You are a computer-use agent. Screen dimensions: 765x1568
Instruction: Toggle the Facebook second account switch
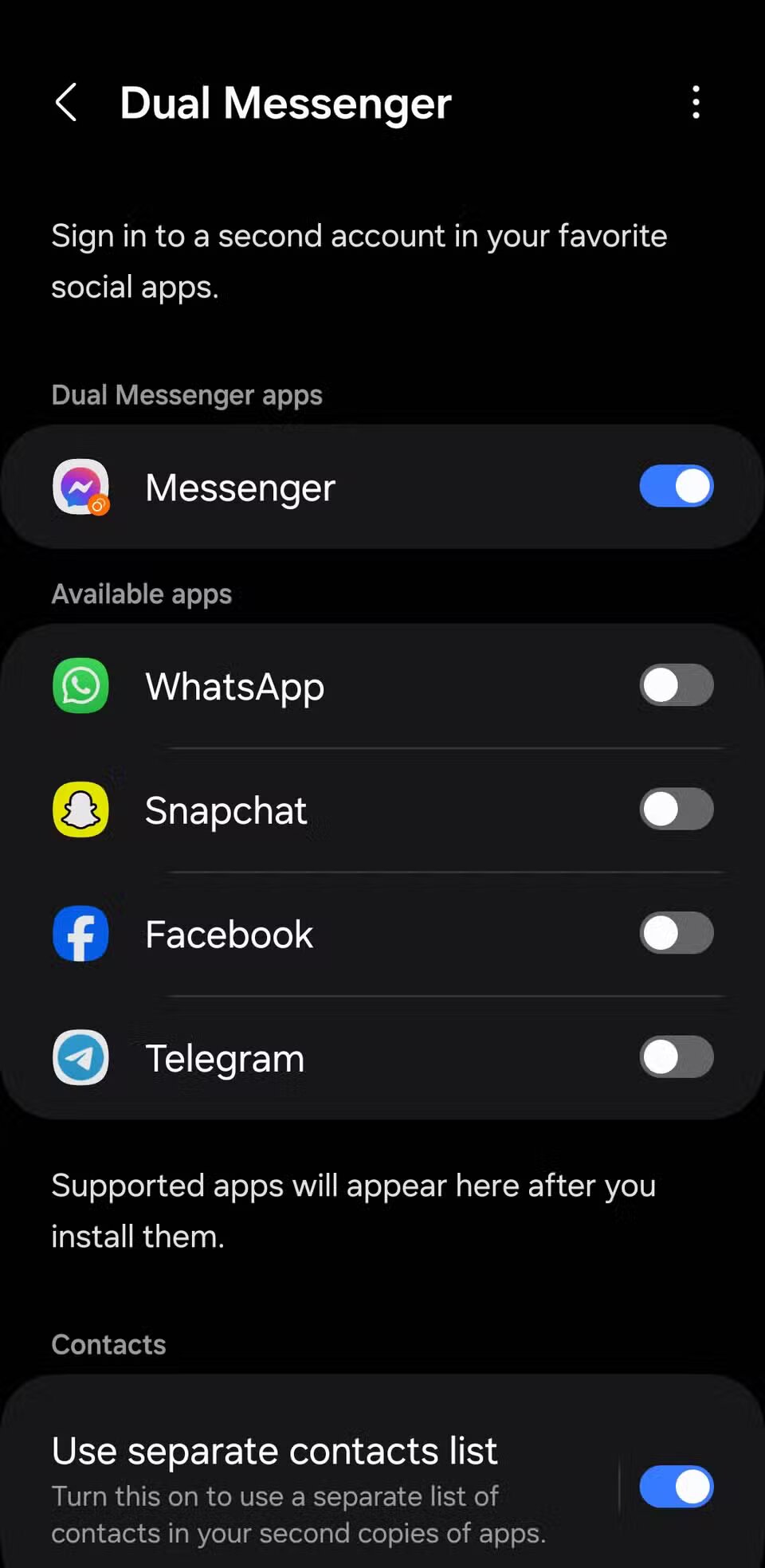click(676, 934)
